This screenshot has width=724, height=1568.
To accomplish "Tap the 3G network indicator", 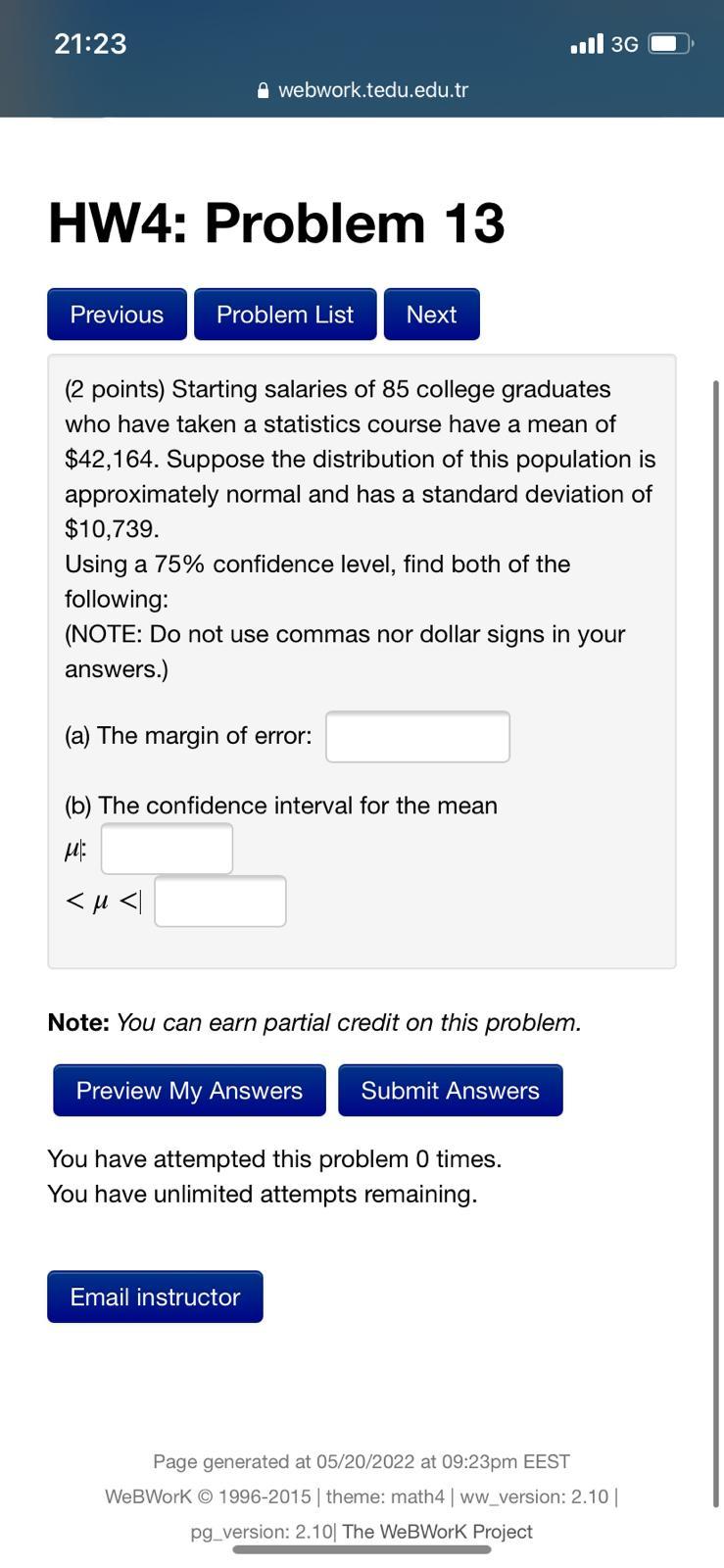I will coord(625,44).
